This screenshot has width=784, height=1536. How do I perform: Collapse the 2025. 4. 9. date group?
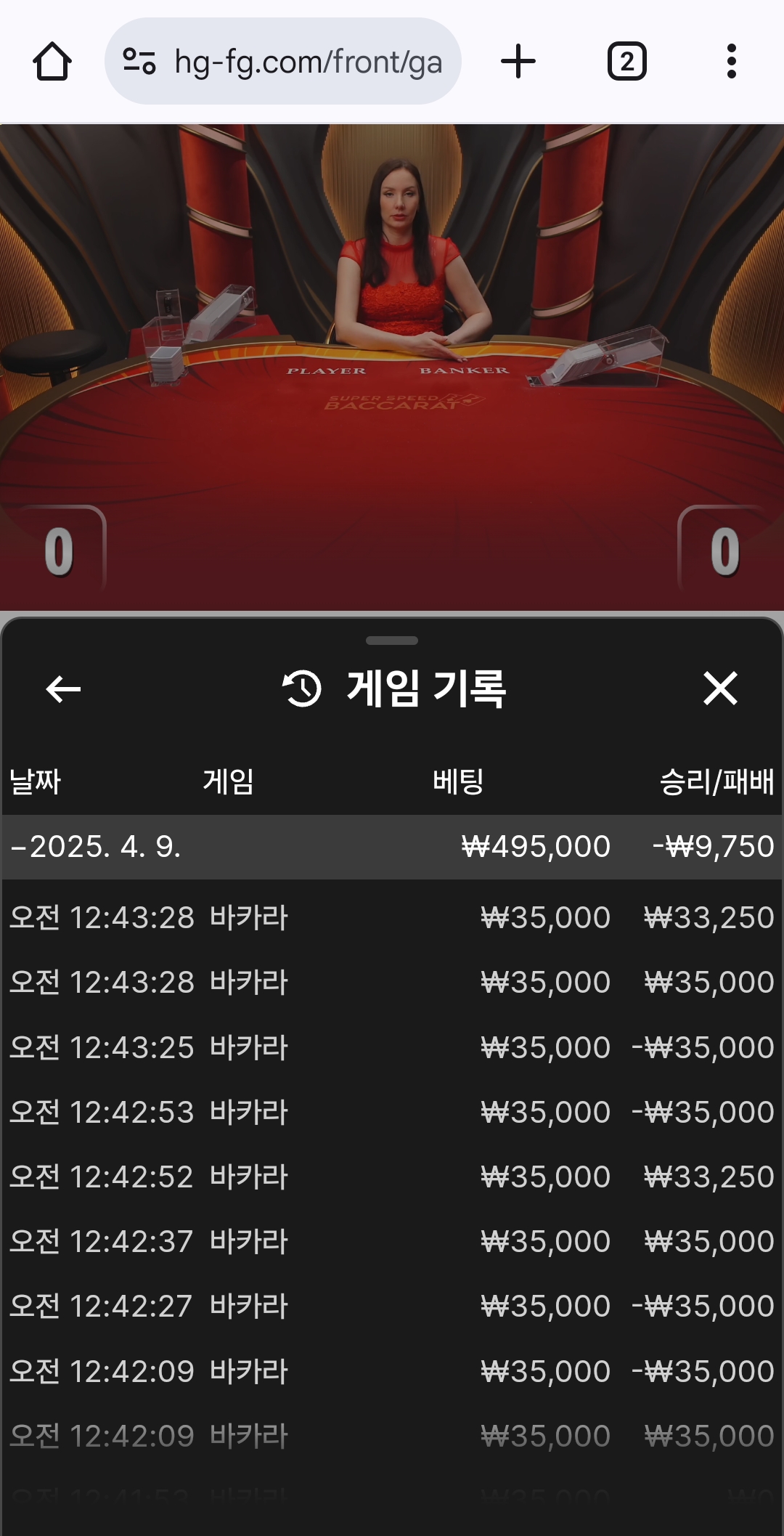[x=94, y=847]
